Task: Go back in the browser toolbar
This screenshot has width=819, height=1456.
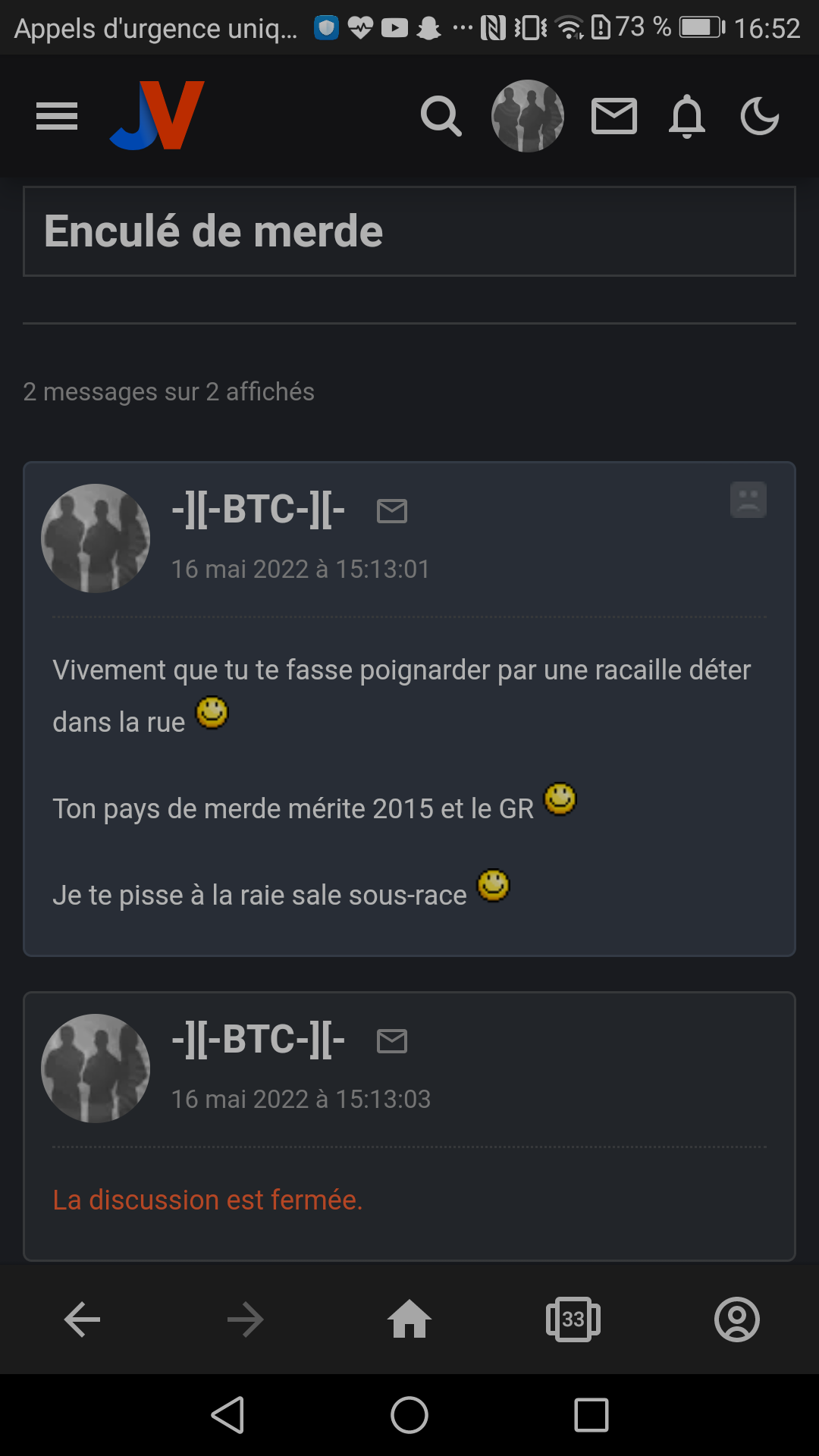Action: [82, 1320]
